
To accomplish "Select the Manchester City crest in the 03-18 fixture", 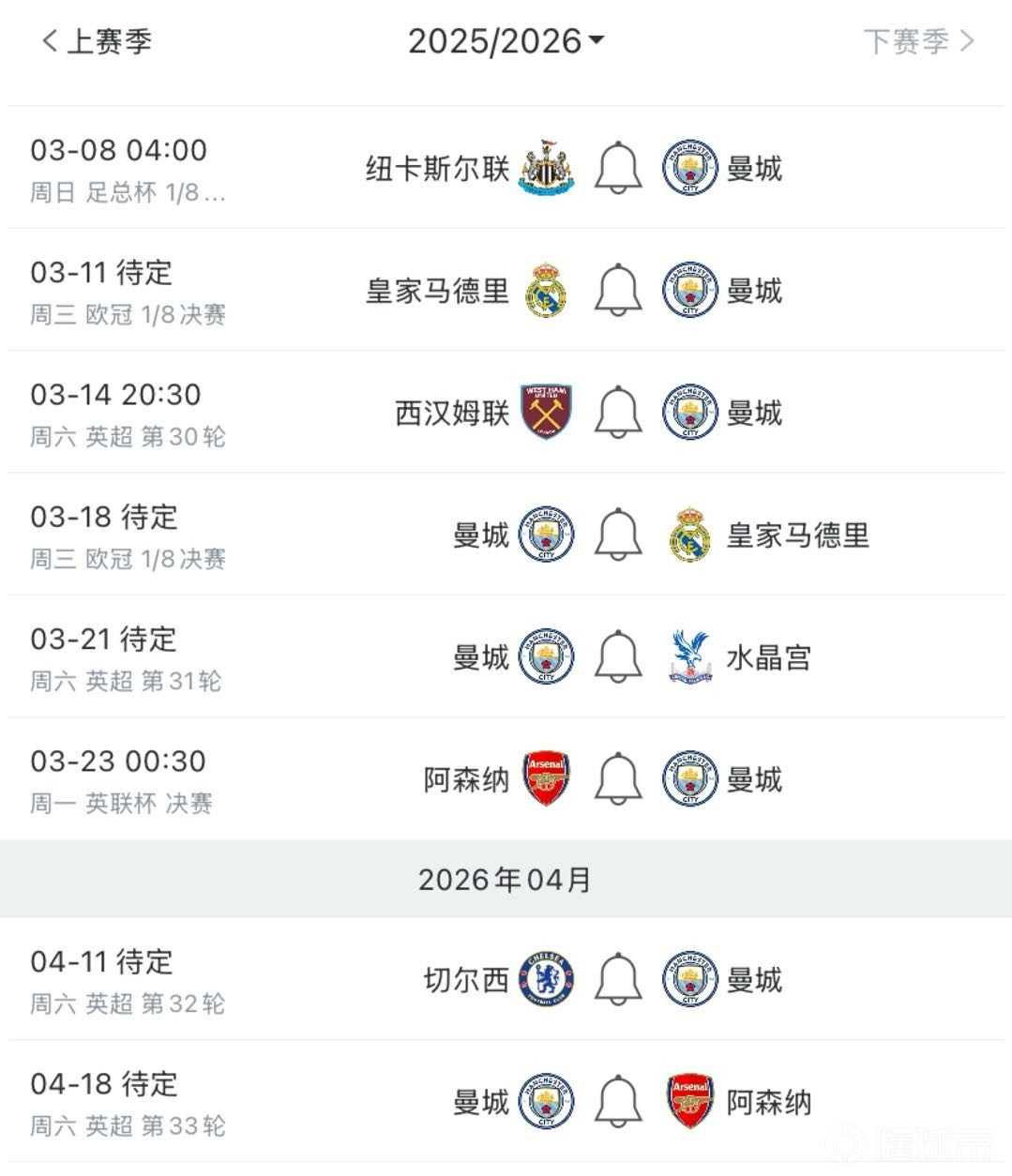I will tap(547, 535).
